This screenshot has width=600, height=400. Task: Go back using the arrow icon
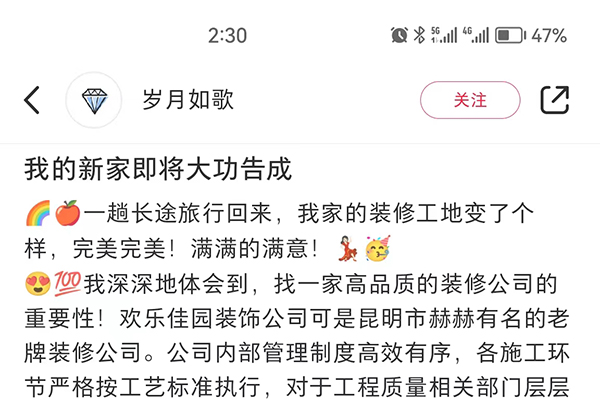coord(32,100)
